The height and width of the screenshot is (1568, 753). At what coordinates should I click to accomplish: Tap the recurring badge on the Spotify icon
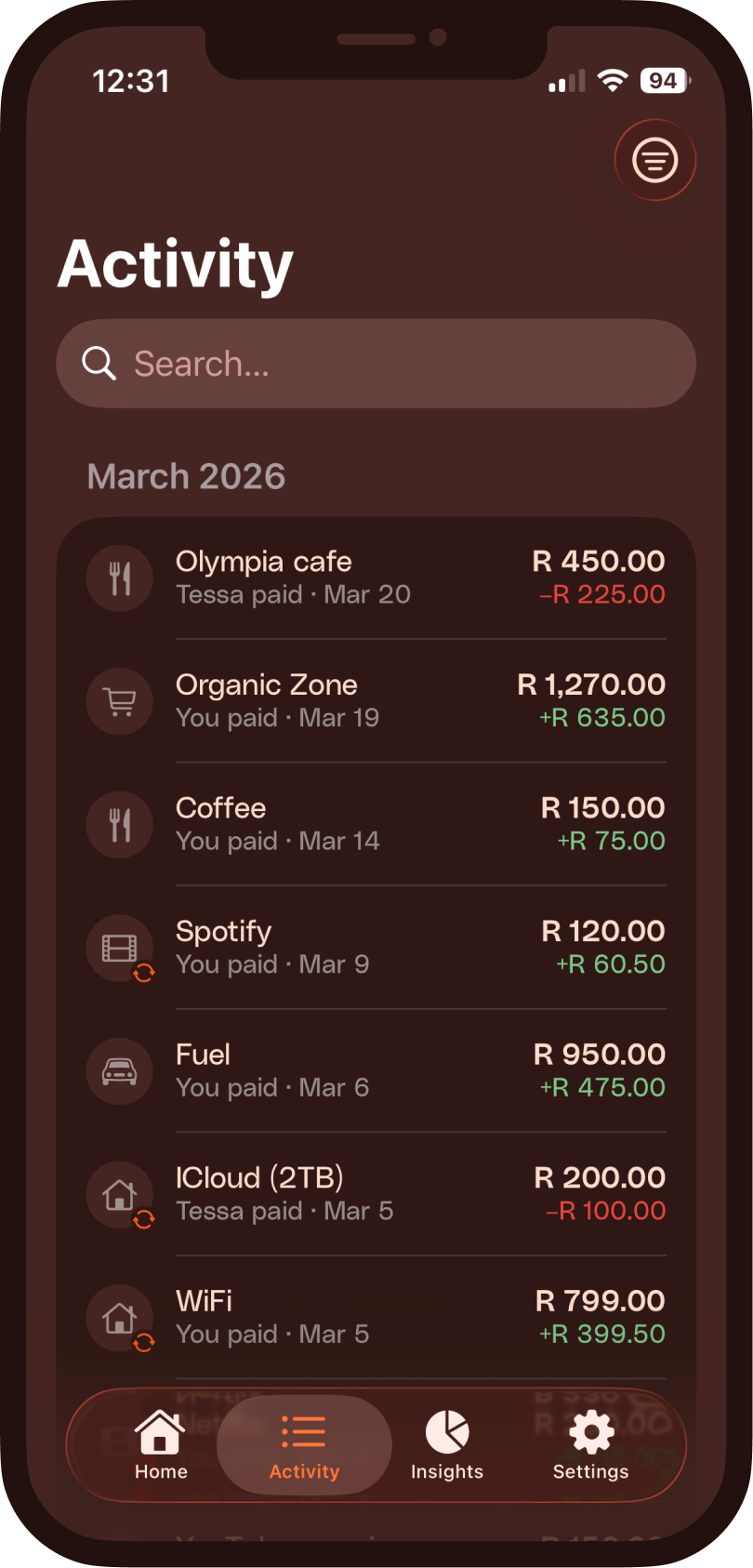[144, 974]
